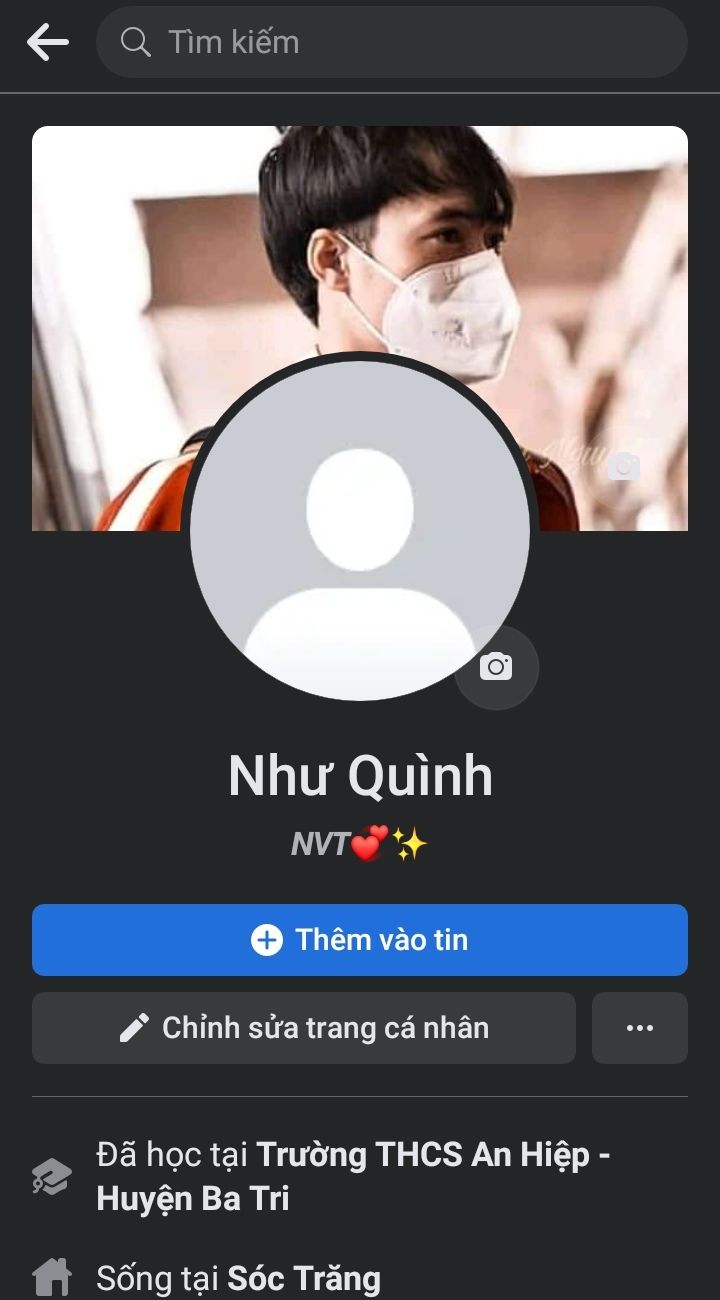View the default profile avatar
This screenshot has height=1300, width=720.
point(360,530)
